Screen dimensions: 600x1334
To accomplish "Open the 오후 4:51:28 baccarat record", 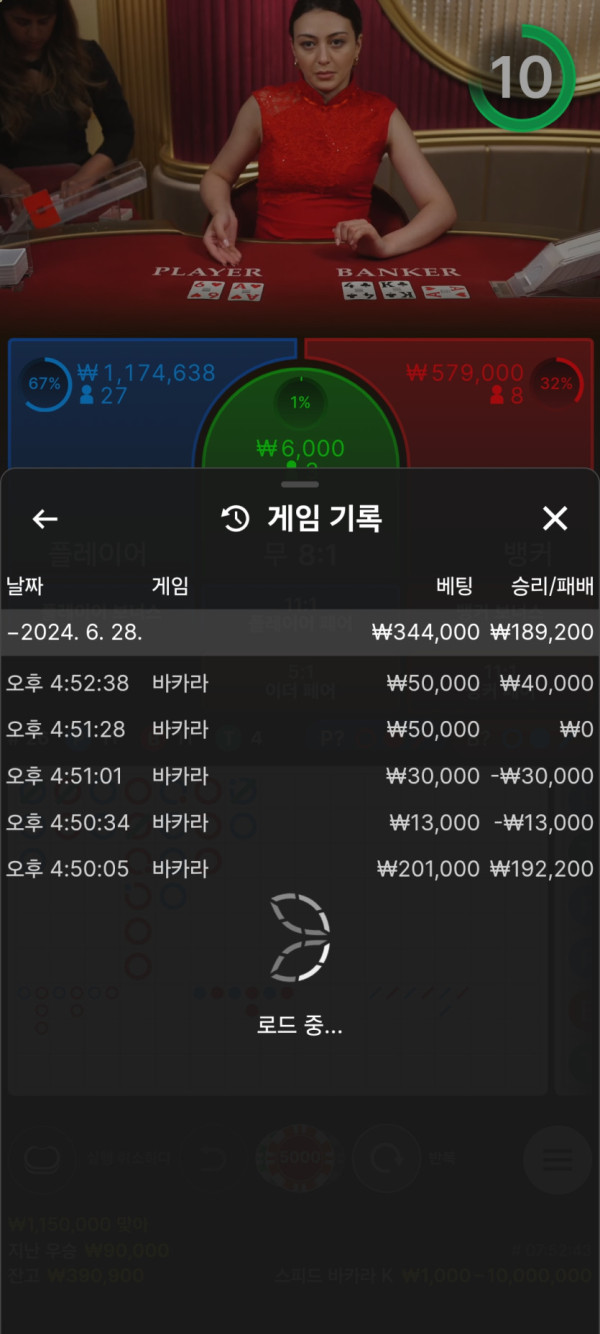I will [x=299, y=730].
